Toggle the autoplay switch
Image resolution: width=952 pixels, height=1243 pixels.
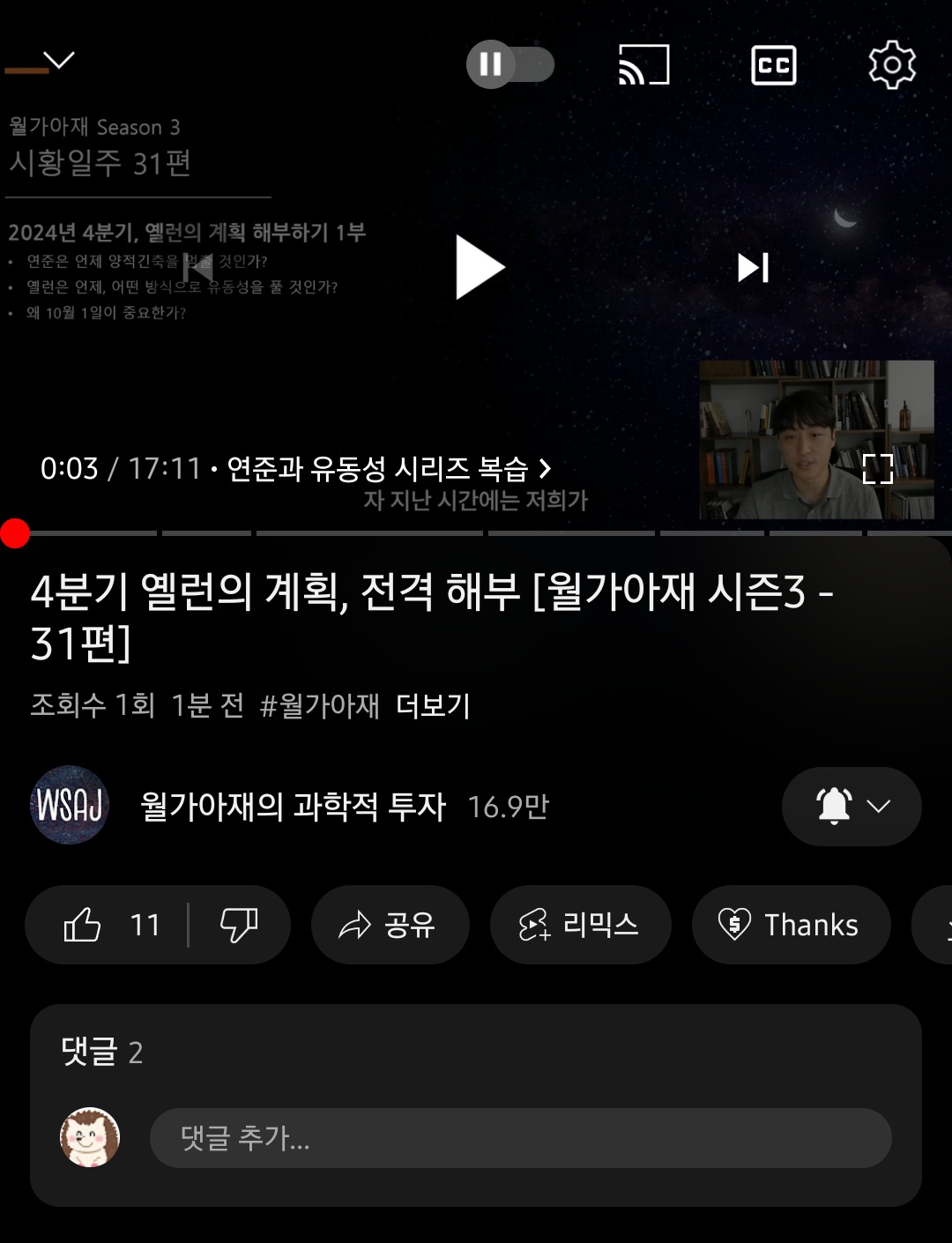509,64
